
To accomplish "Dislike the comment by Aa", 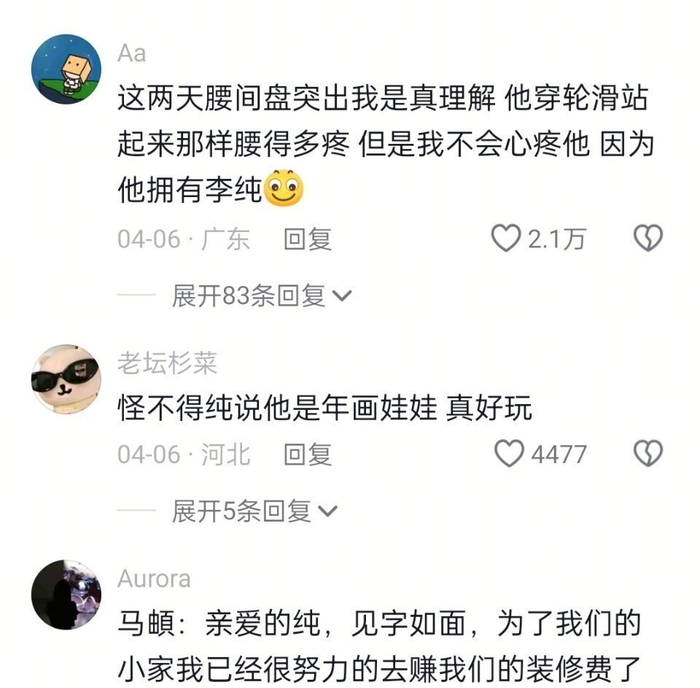I will point(648,239).
